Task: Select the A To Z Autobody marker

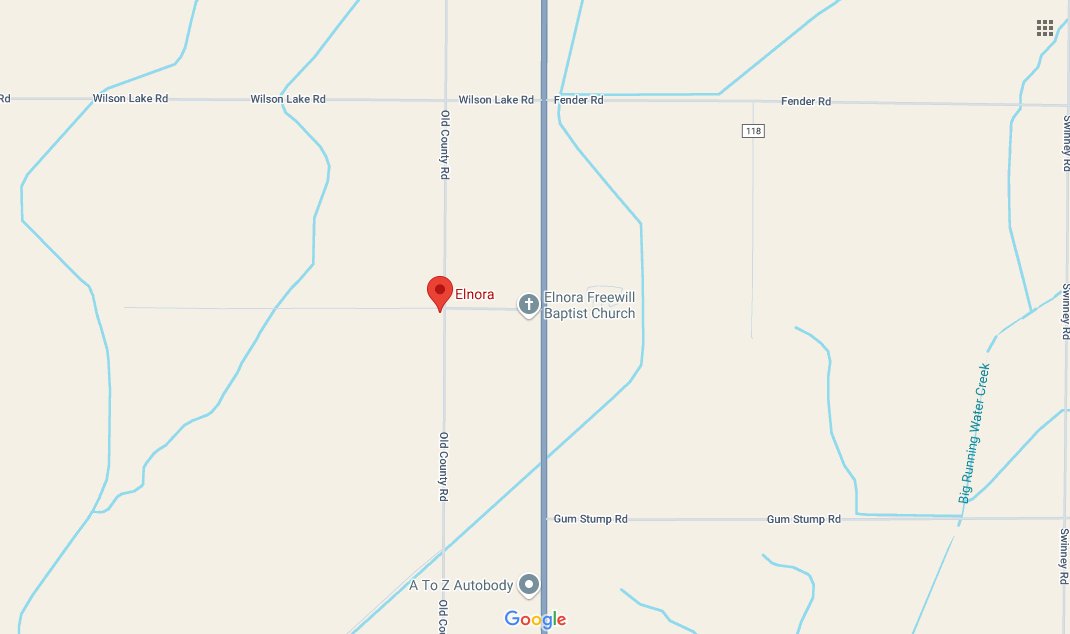Action: coord(529,585)
